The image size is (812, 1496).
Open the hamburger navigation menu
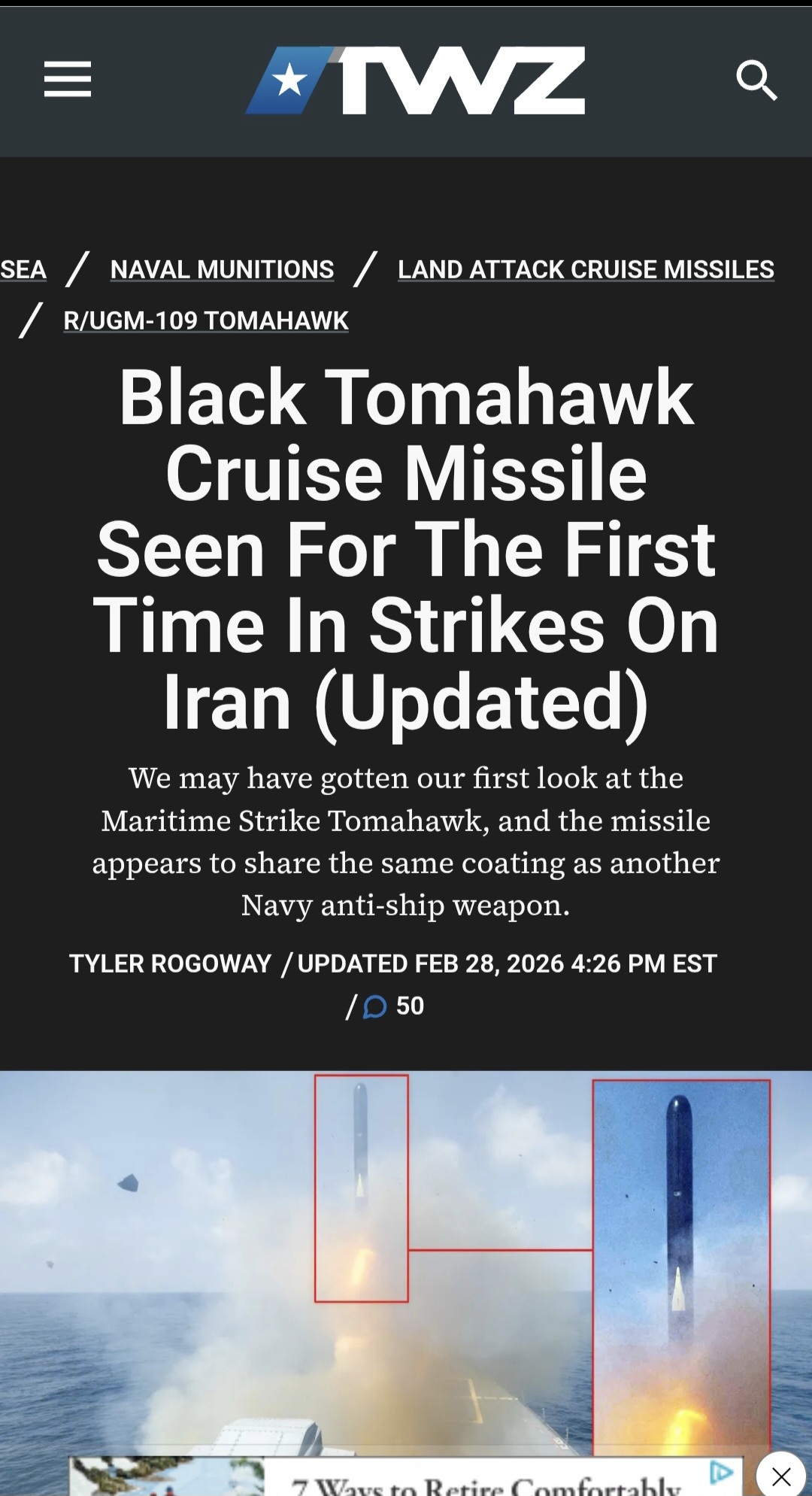[x=68, y=80]
